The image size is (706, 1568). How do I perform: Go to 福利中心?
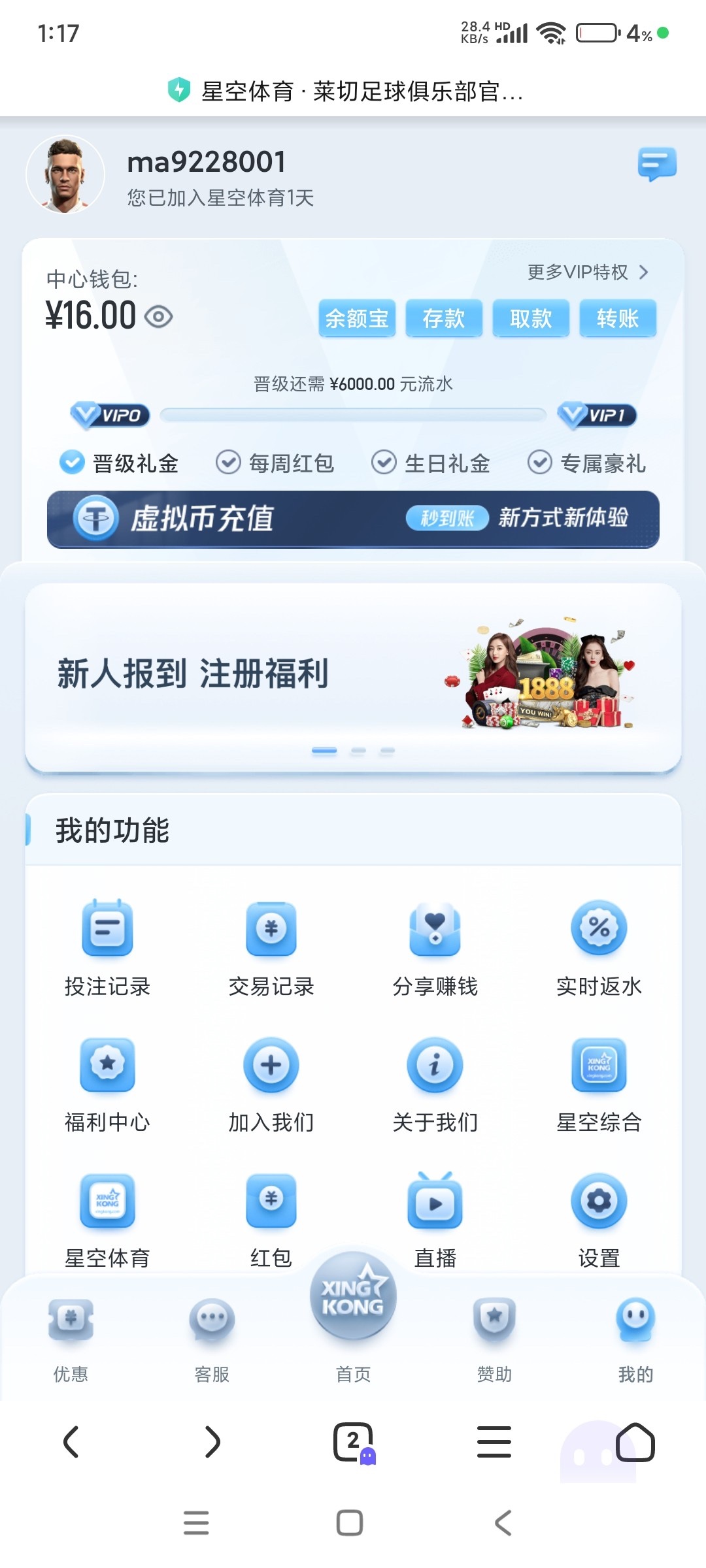tap(107, 1083)
